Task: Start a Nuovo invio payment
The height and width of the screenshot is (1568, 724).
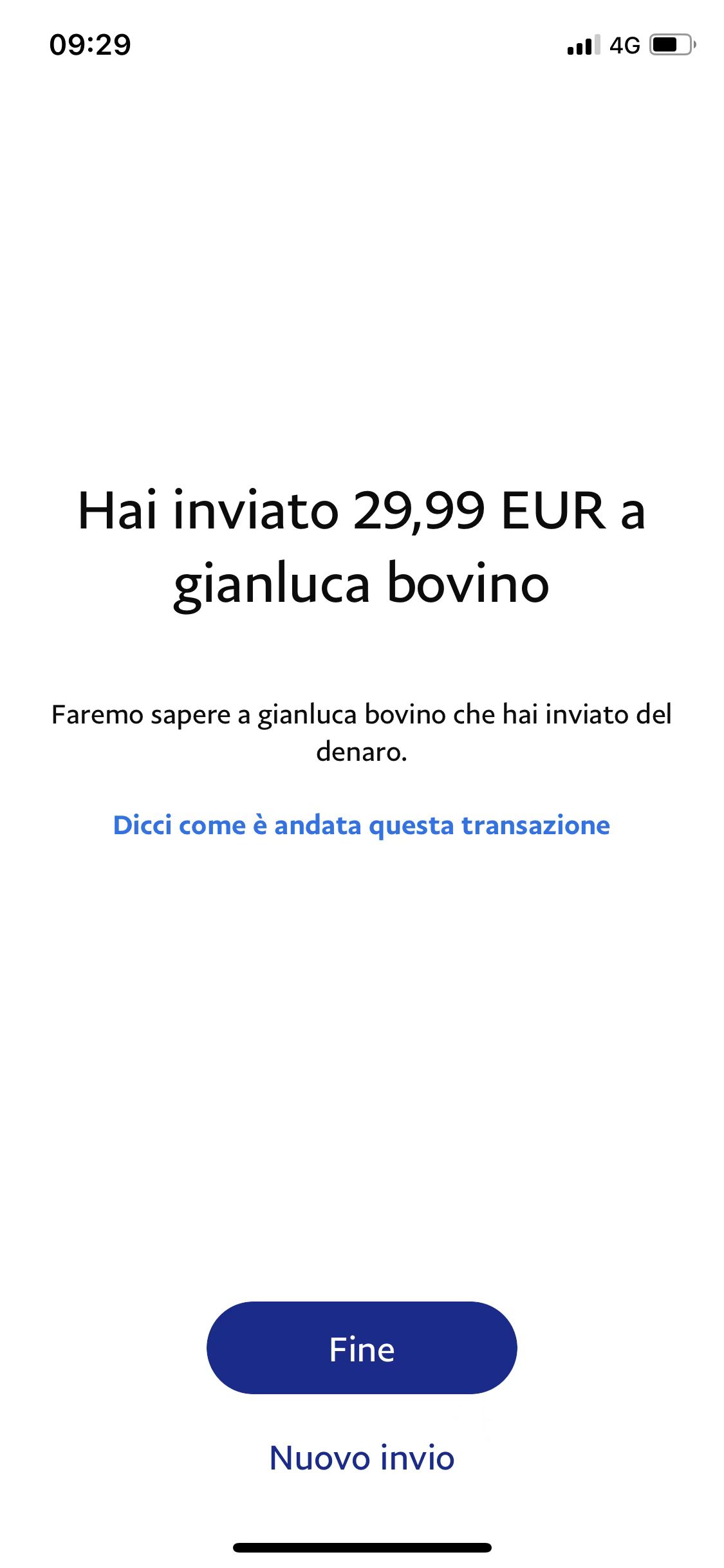Action: point(362,1458)
